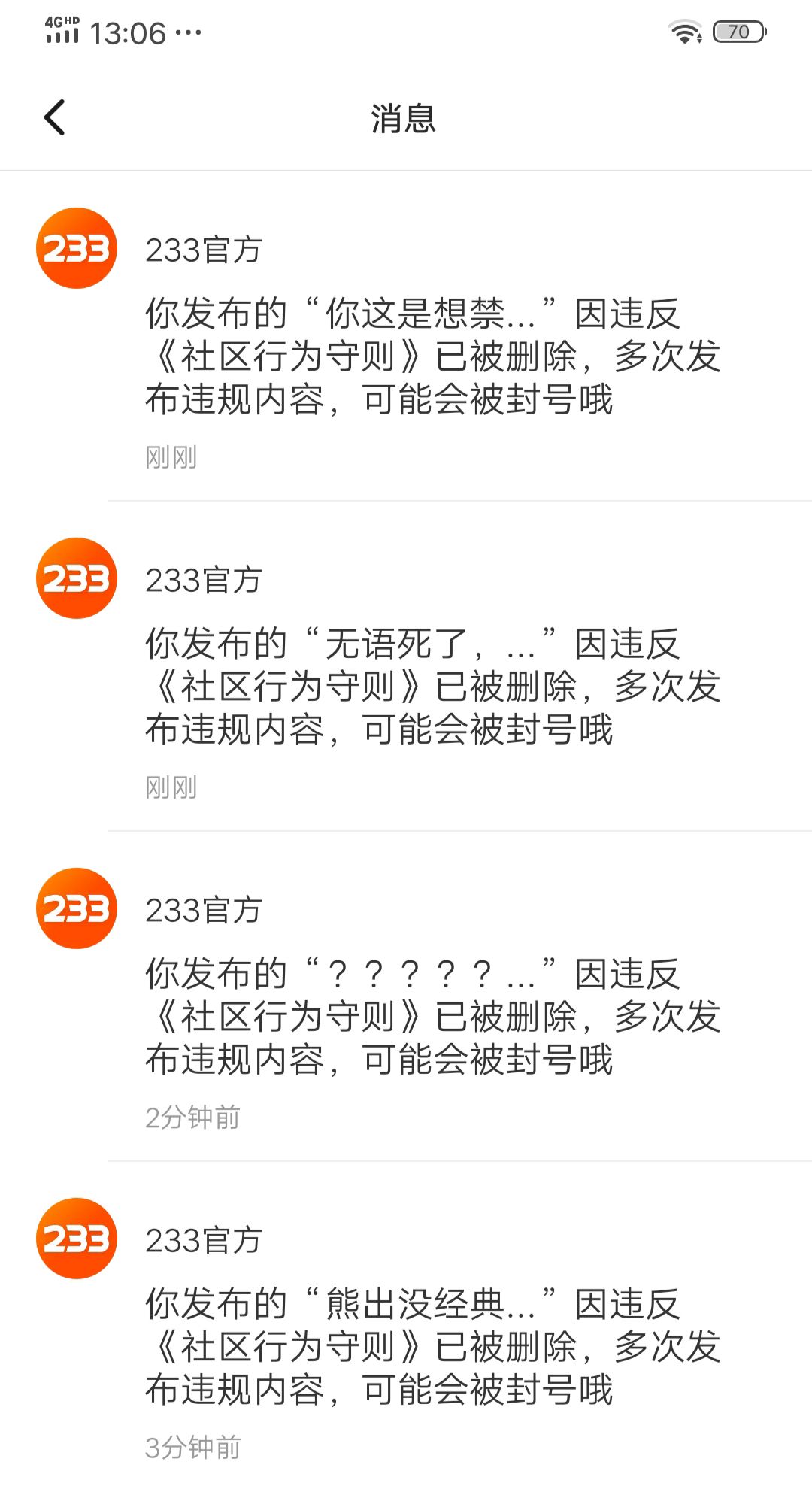Image resolution: width=812 pixels, height=1486 pixels.
Task: Open the 233官方 notice about “无语死了，...”
Action: [432, 686]
